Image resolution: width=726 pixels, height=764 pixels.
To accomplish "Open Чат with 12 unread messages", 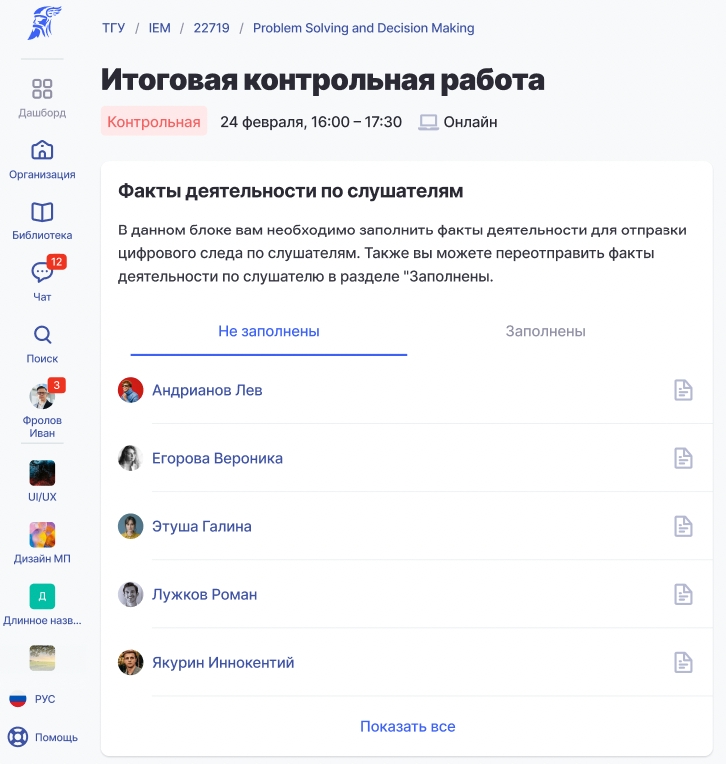I will (x=42, y=282).
